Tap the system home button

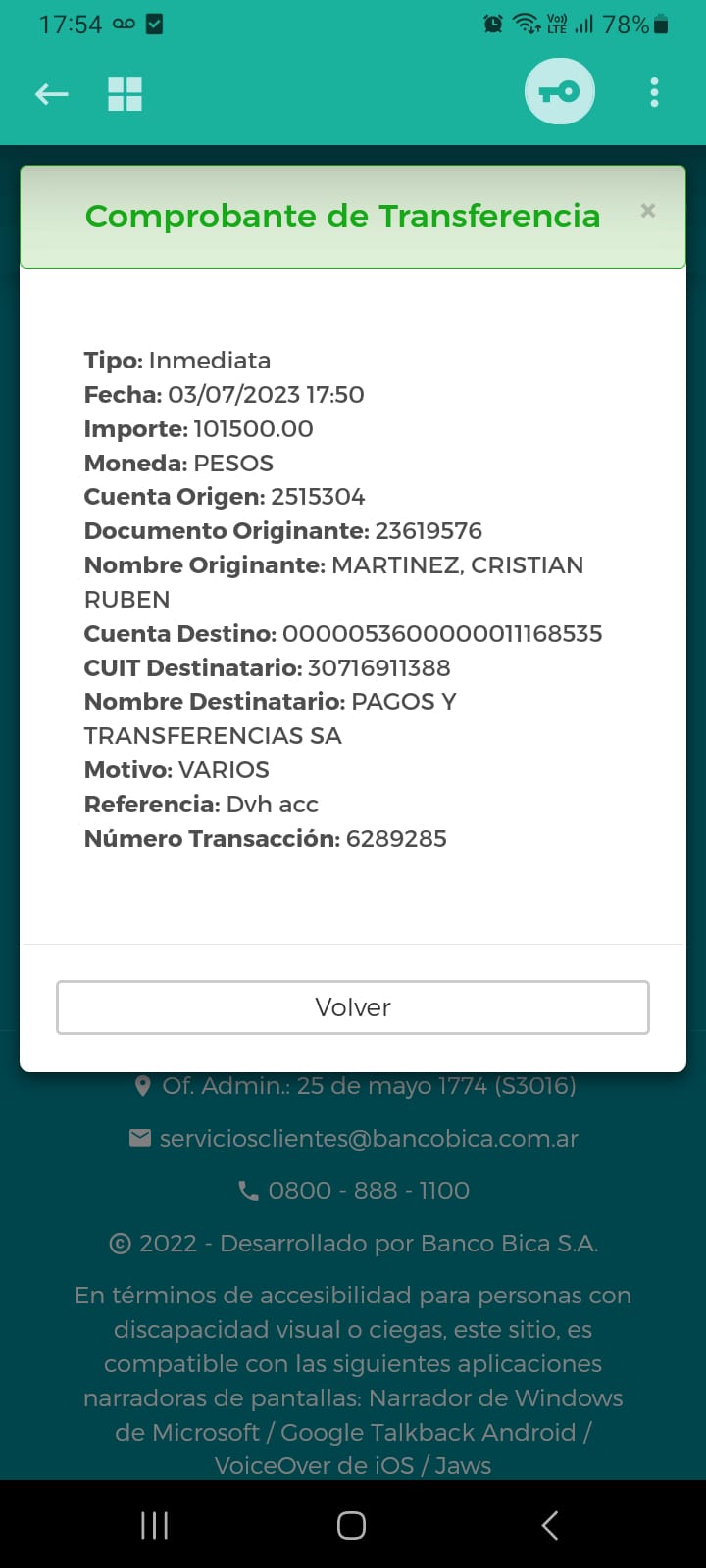[x=351, y=1525]
